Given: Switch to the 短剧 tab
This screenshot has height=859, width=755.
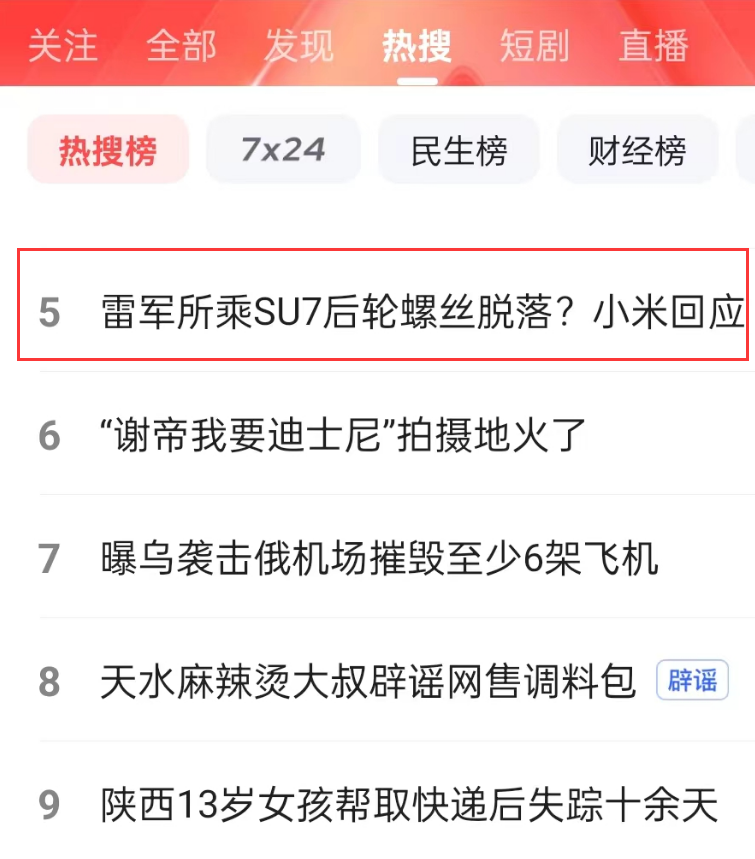Looking at the screenshot, I should [x=534, y=46].
